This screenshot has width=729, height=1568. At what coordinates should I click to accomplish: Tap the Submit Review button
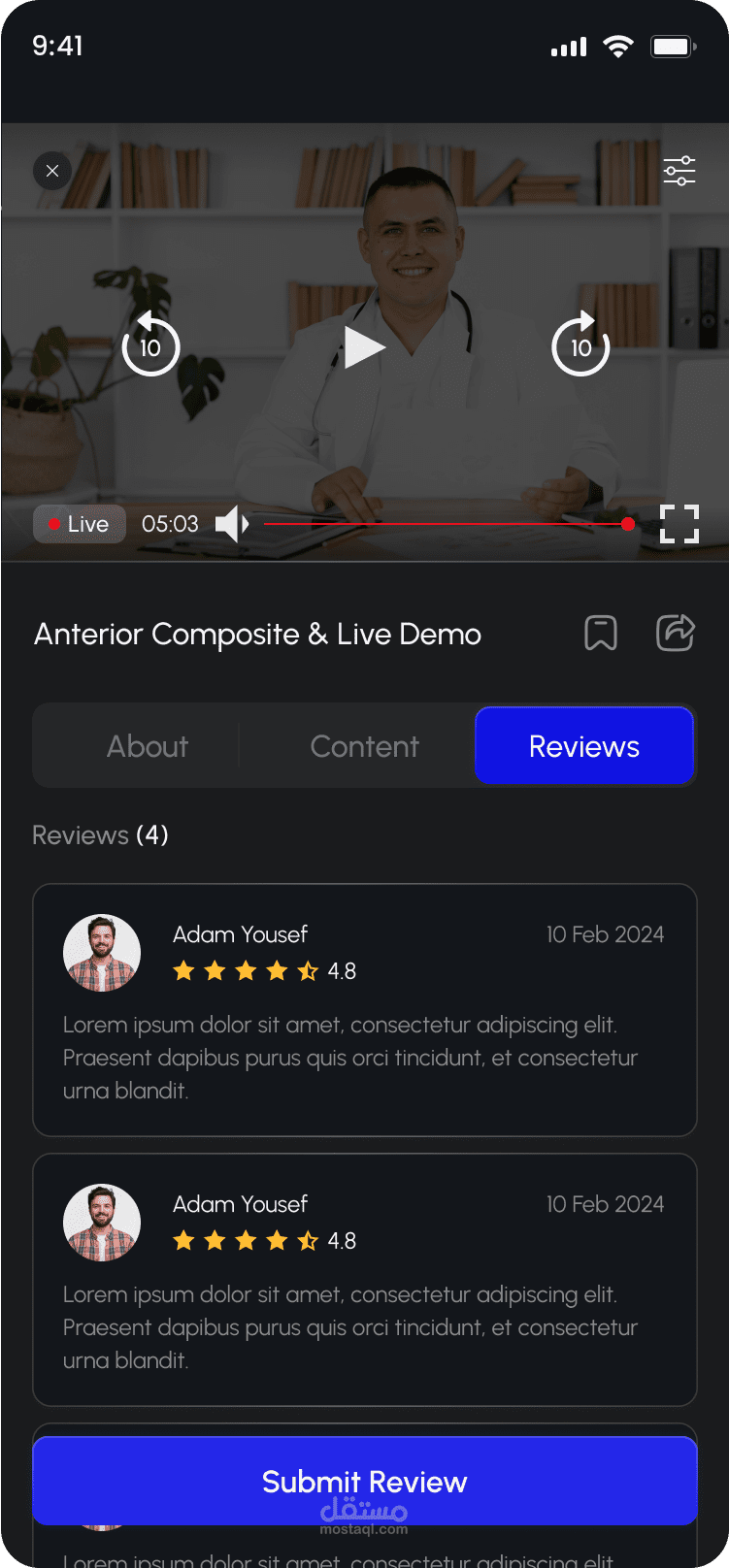[365, 1481]
